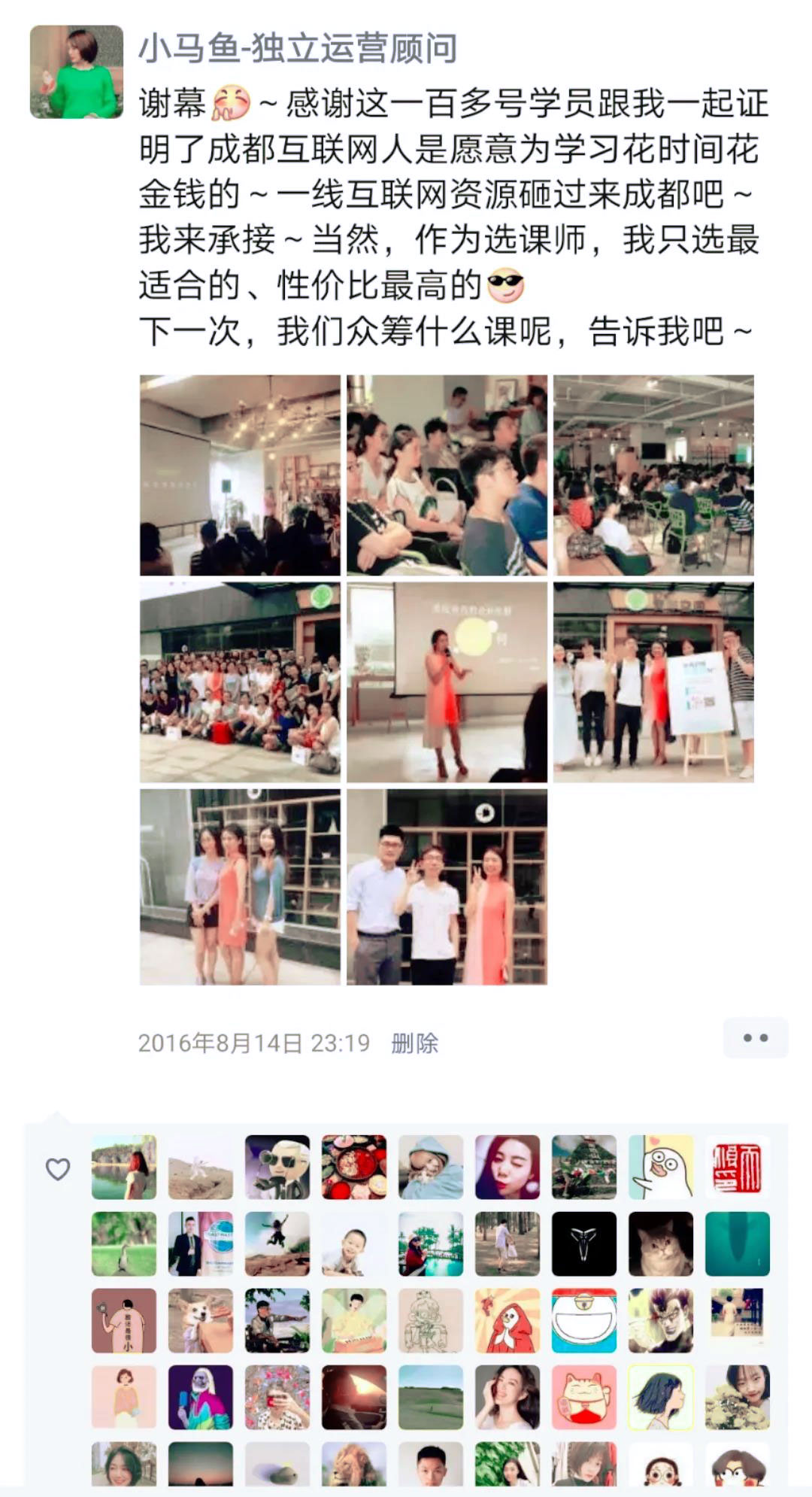Viewport: 812px width, 1497px height.
Task: View the seated audience close-up photo
Action: (447, 475)
